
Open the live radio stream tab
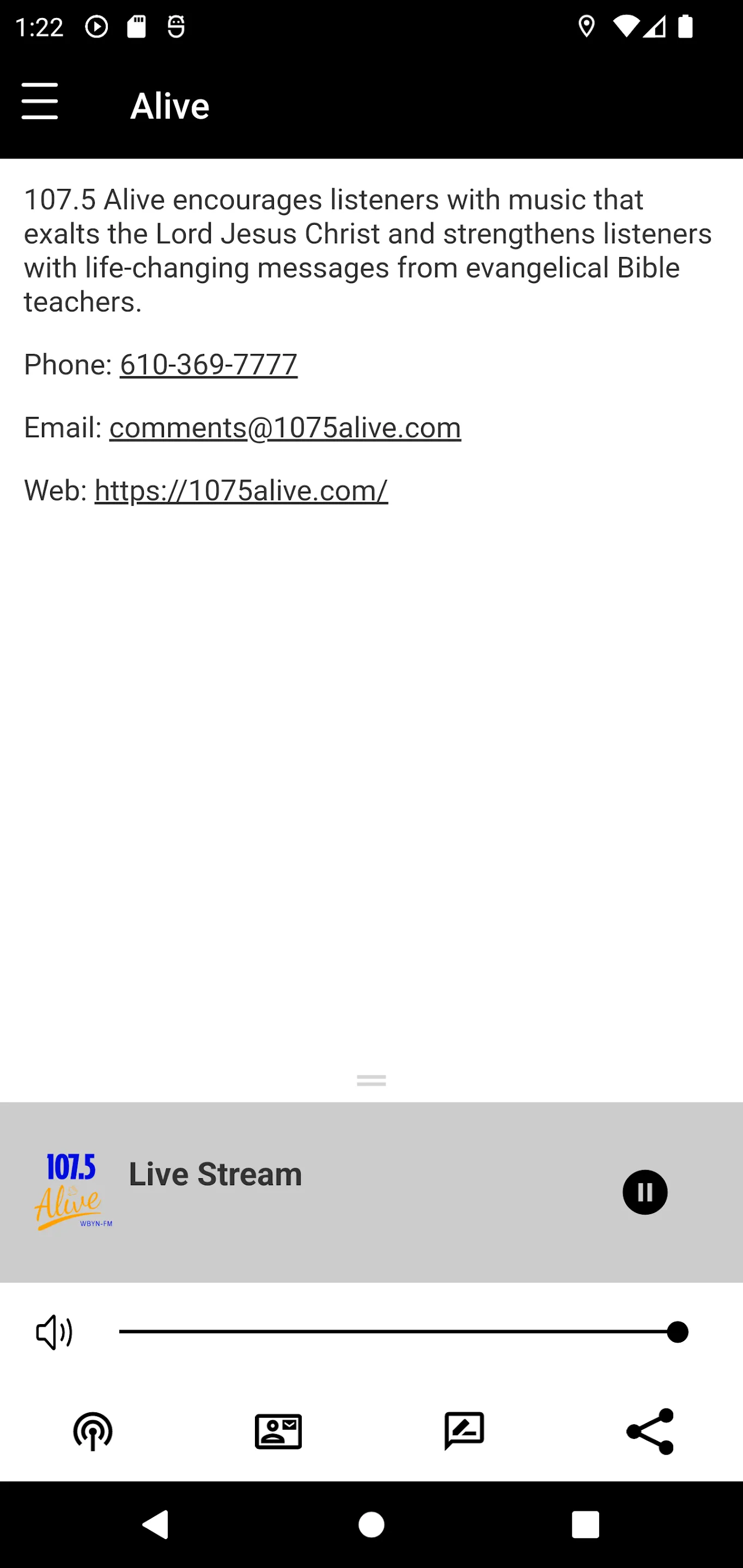click(93, 1432)
